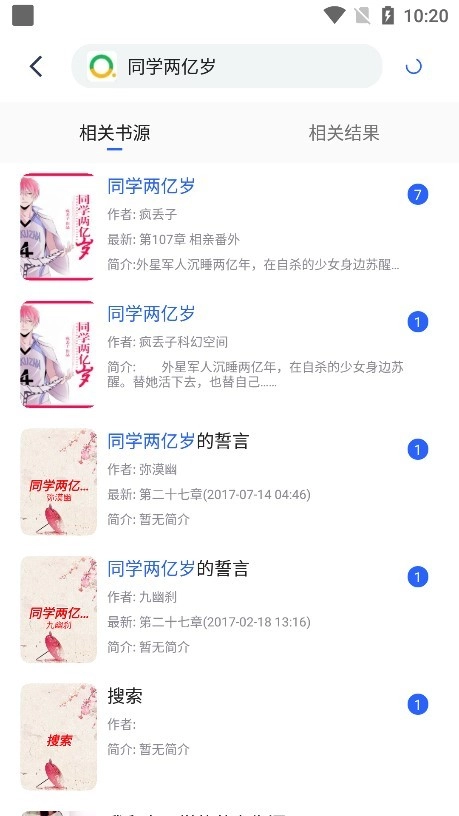Open 同学两亿岁的誓言 by 弥漠幽

[x=230, y=481]
